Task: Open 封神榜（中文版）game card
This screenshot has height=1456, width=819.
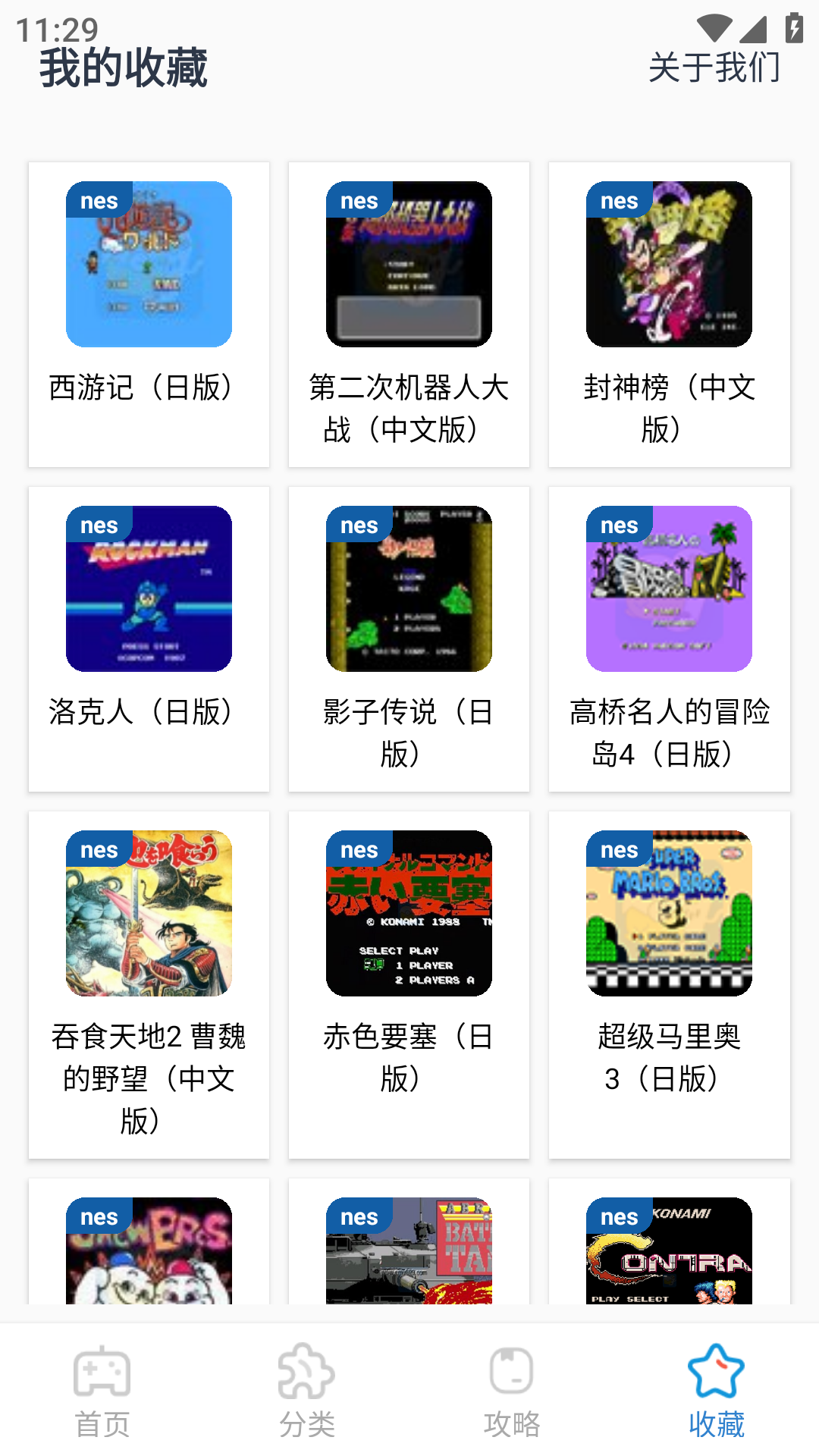Action: [x=670, y=262]
